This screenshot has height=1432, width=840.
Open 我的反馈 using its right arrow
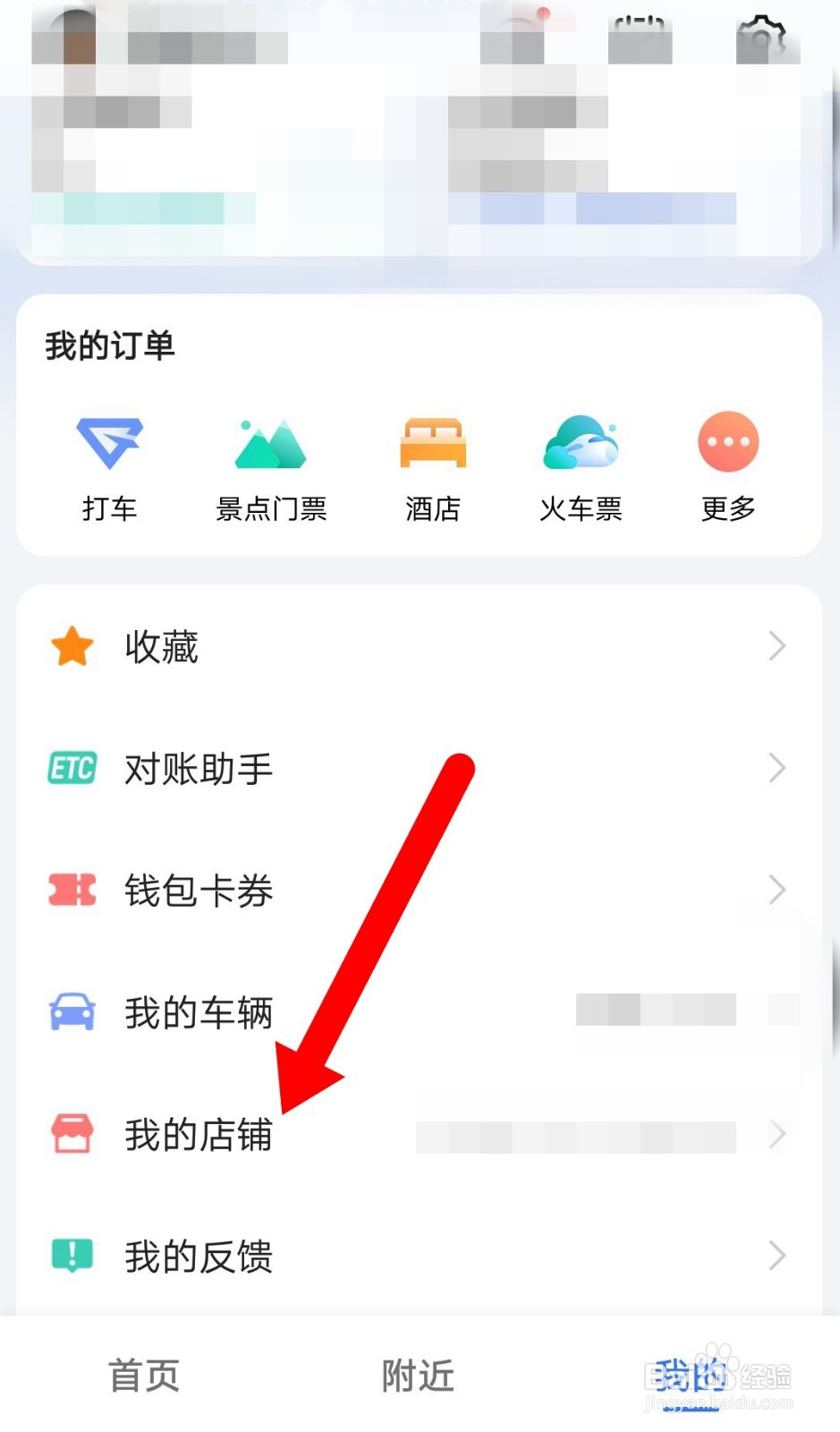click(776, 1256)
